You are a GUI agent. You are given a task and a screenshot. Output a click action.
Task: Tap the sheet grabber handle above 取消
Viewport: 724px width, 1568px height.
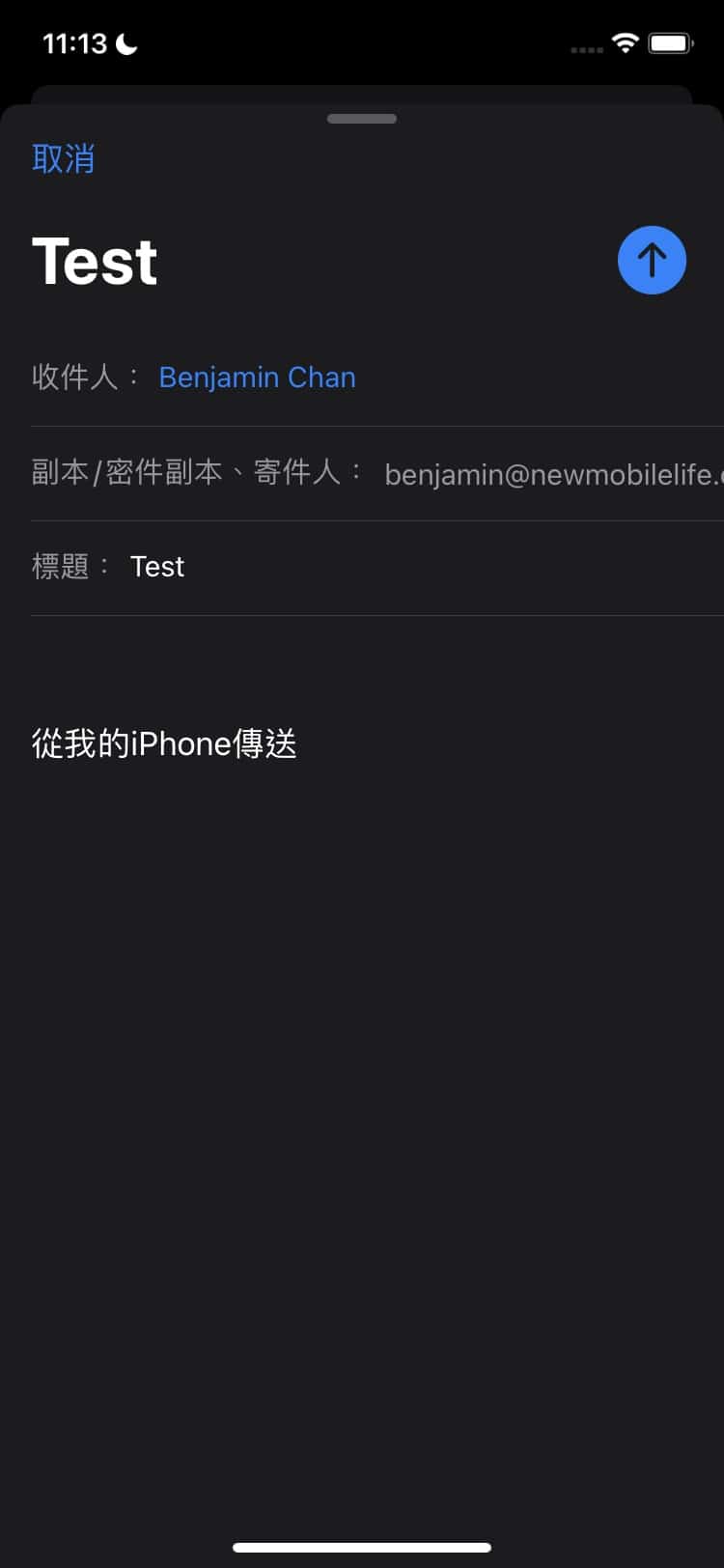(x=362, y=119)
